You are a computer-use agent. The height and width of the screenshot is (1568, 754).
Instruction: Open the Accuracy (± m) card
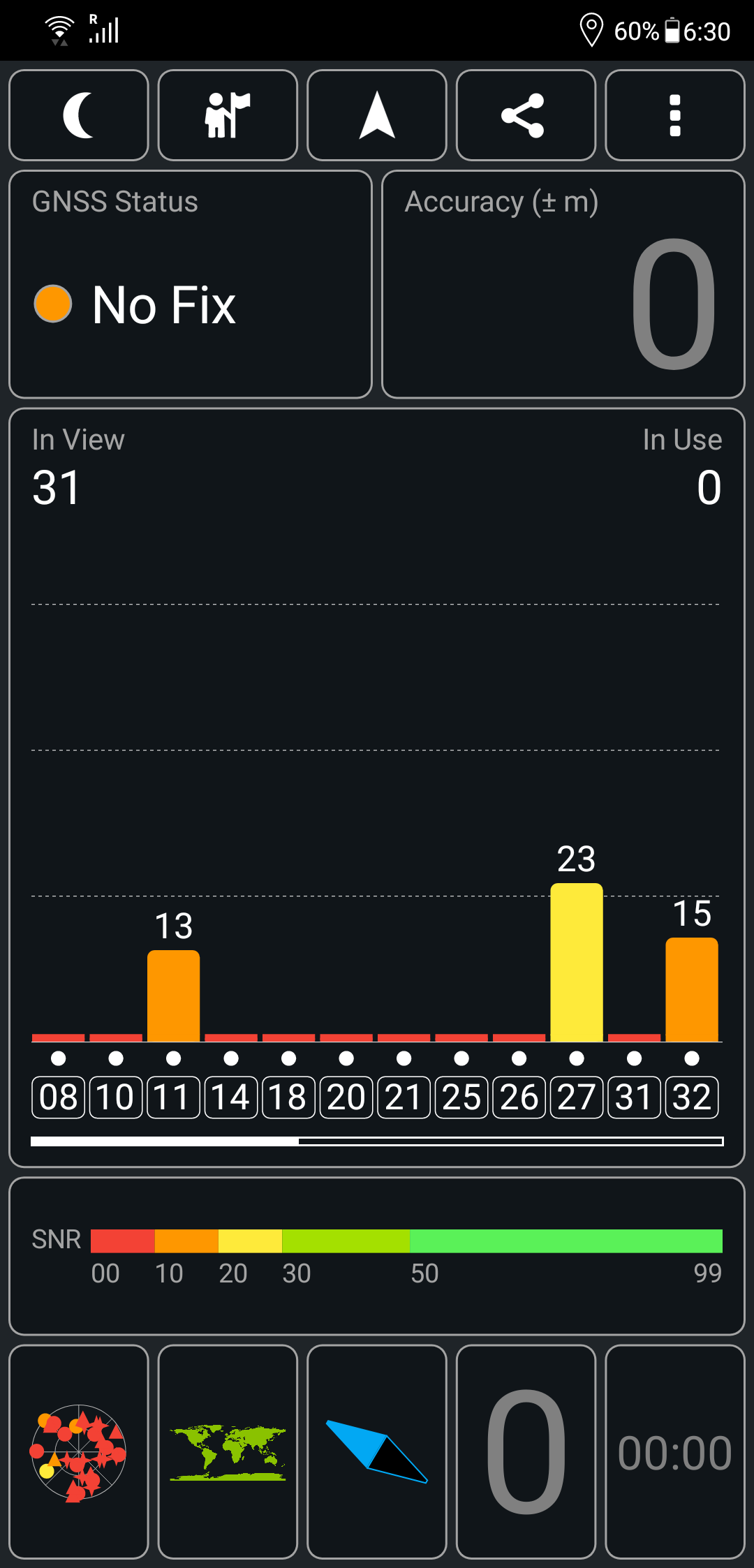pyautogui.click(x=563, y=285)
